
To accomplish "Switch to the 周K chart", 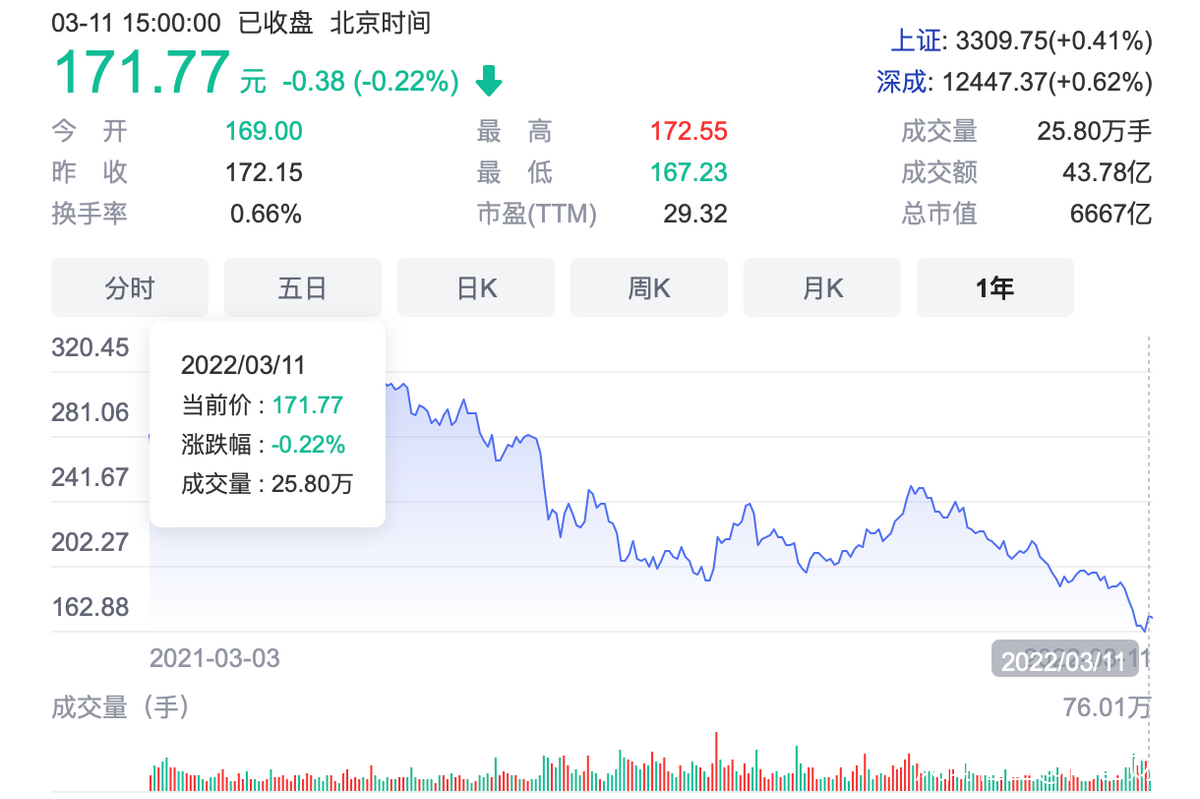I will point(649,288).
